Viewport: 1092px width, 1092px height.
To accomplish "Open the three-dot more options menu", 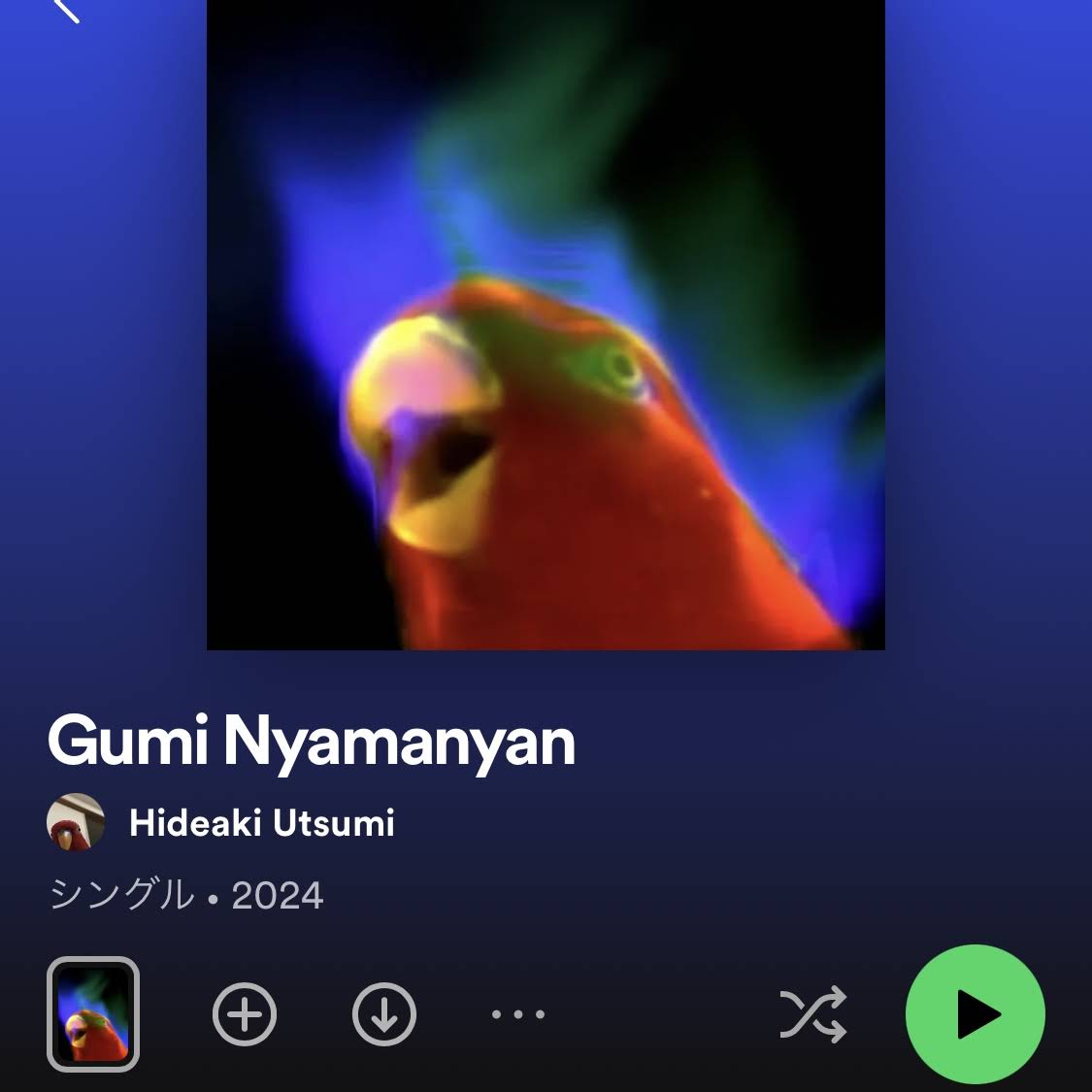I will [x=517, y=1015].
